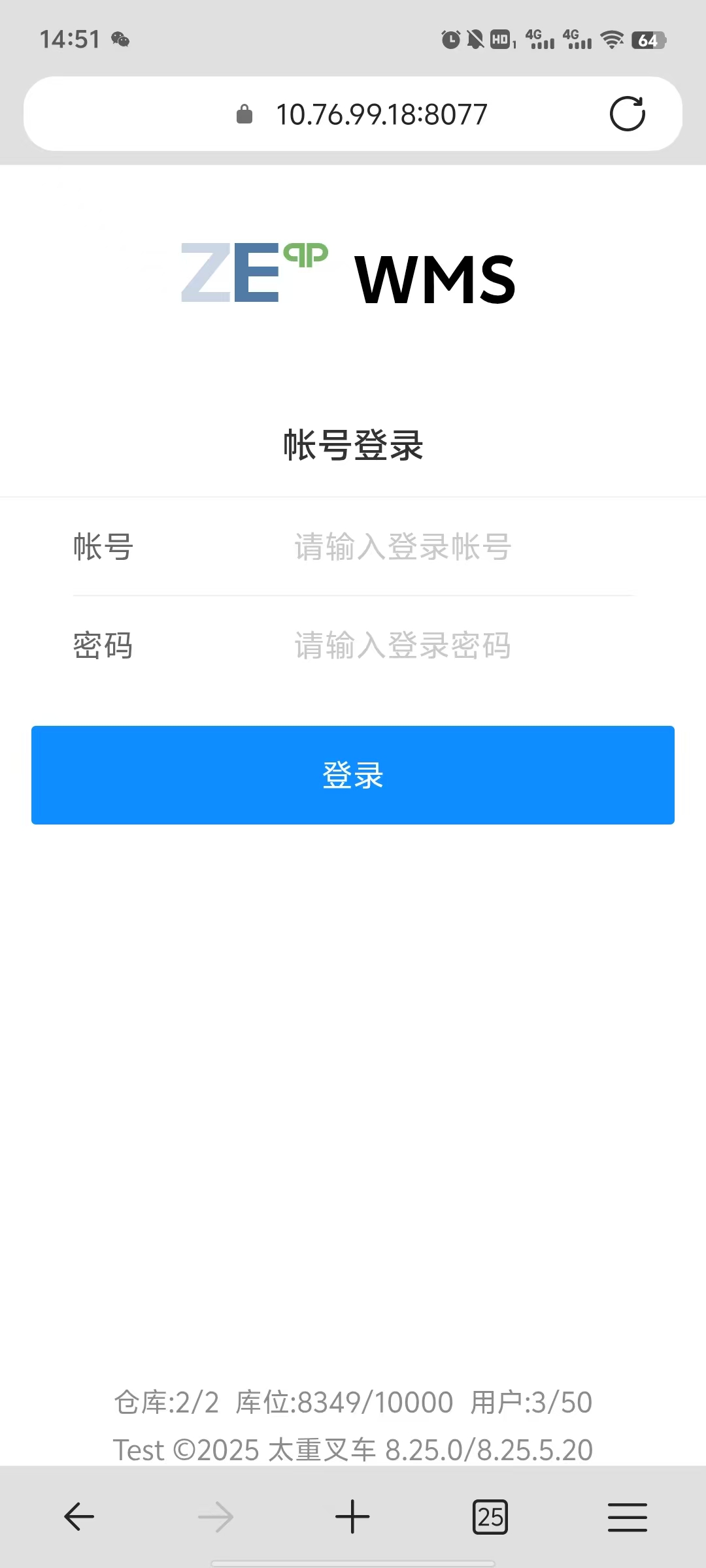Go back with the browser back arrow
This screenshot has width=706, height=1568.
(x=79, y=1516)
